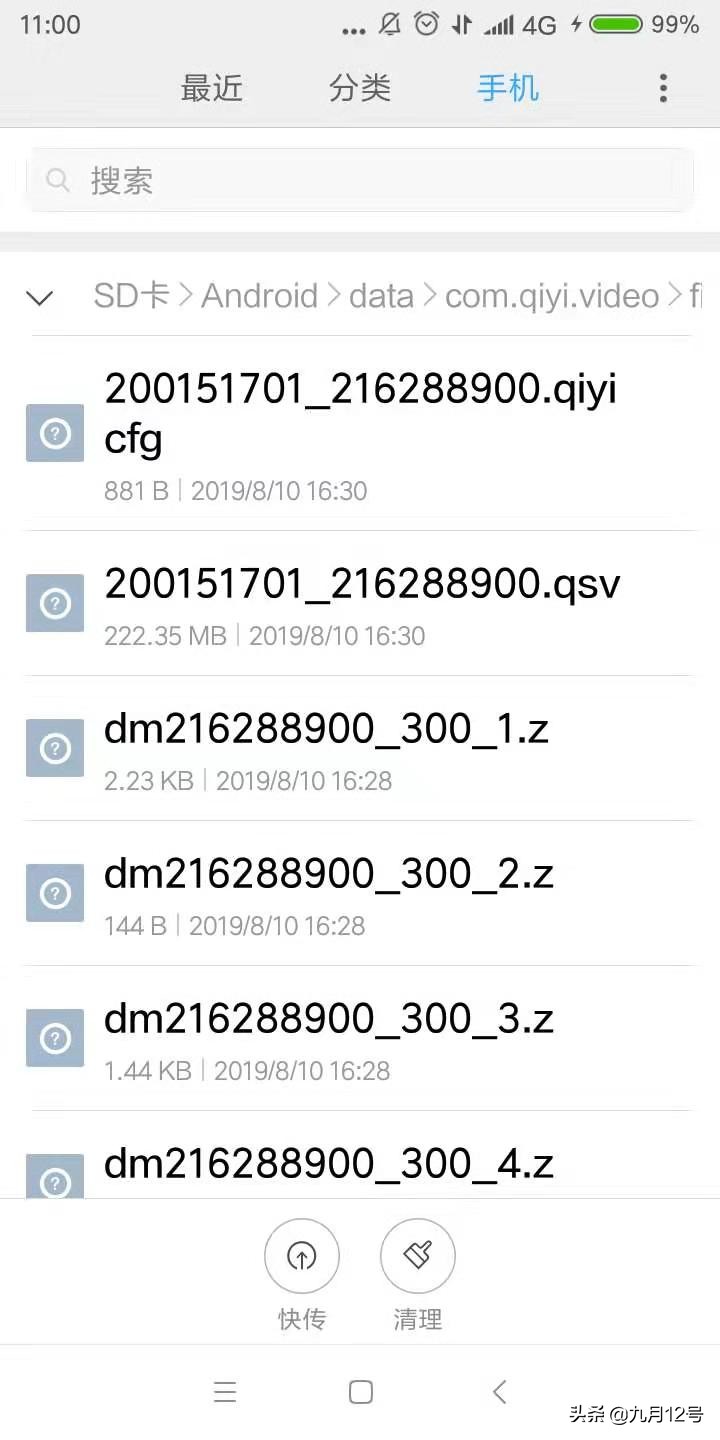
Task: Go back with the system back button
Action: tap(500, 1391)
